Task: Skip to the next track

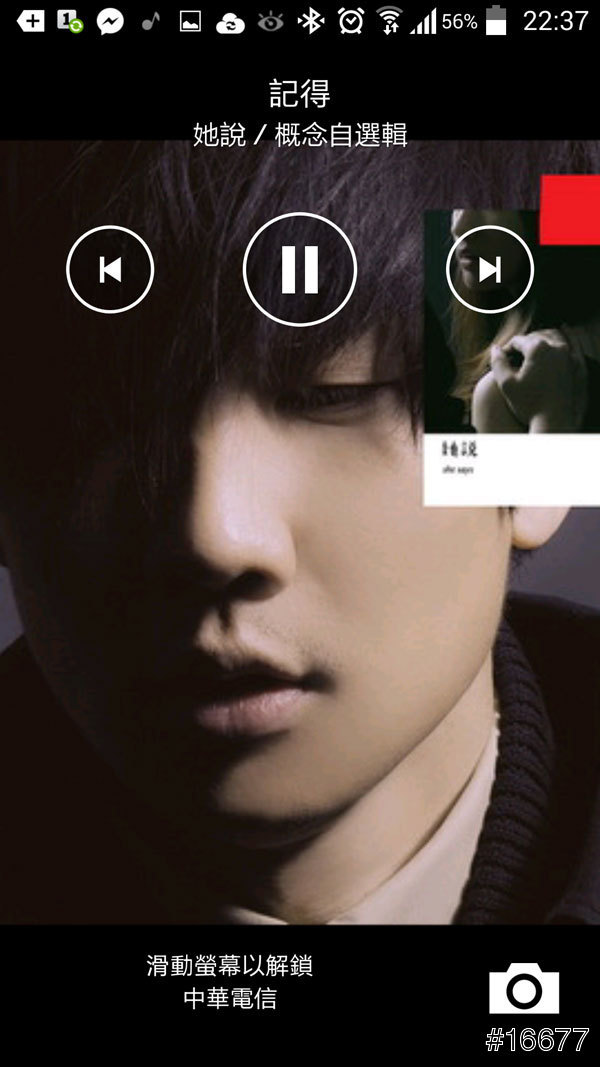Action: 489,269
